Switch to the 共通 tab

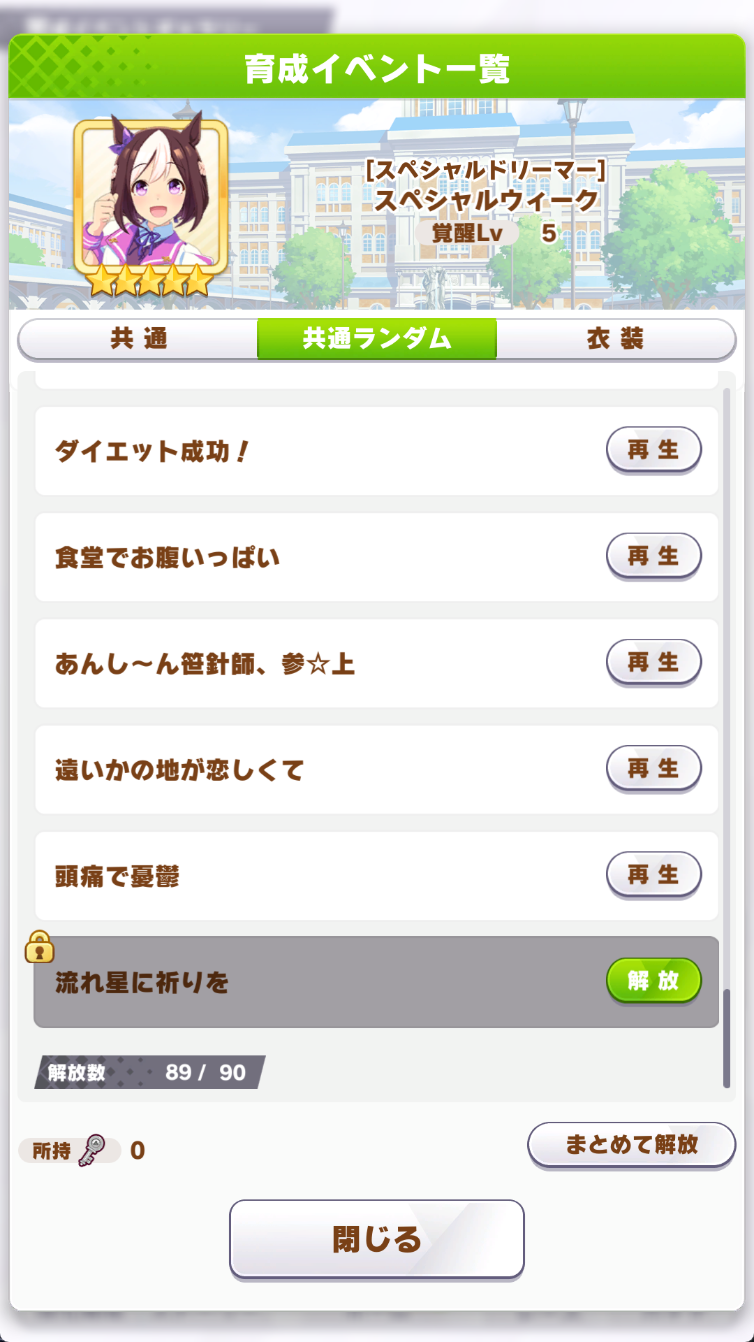tap(138, 339)
